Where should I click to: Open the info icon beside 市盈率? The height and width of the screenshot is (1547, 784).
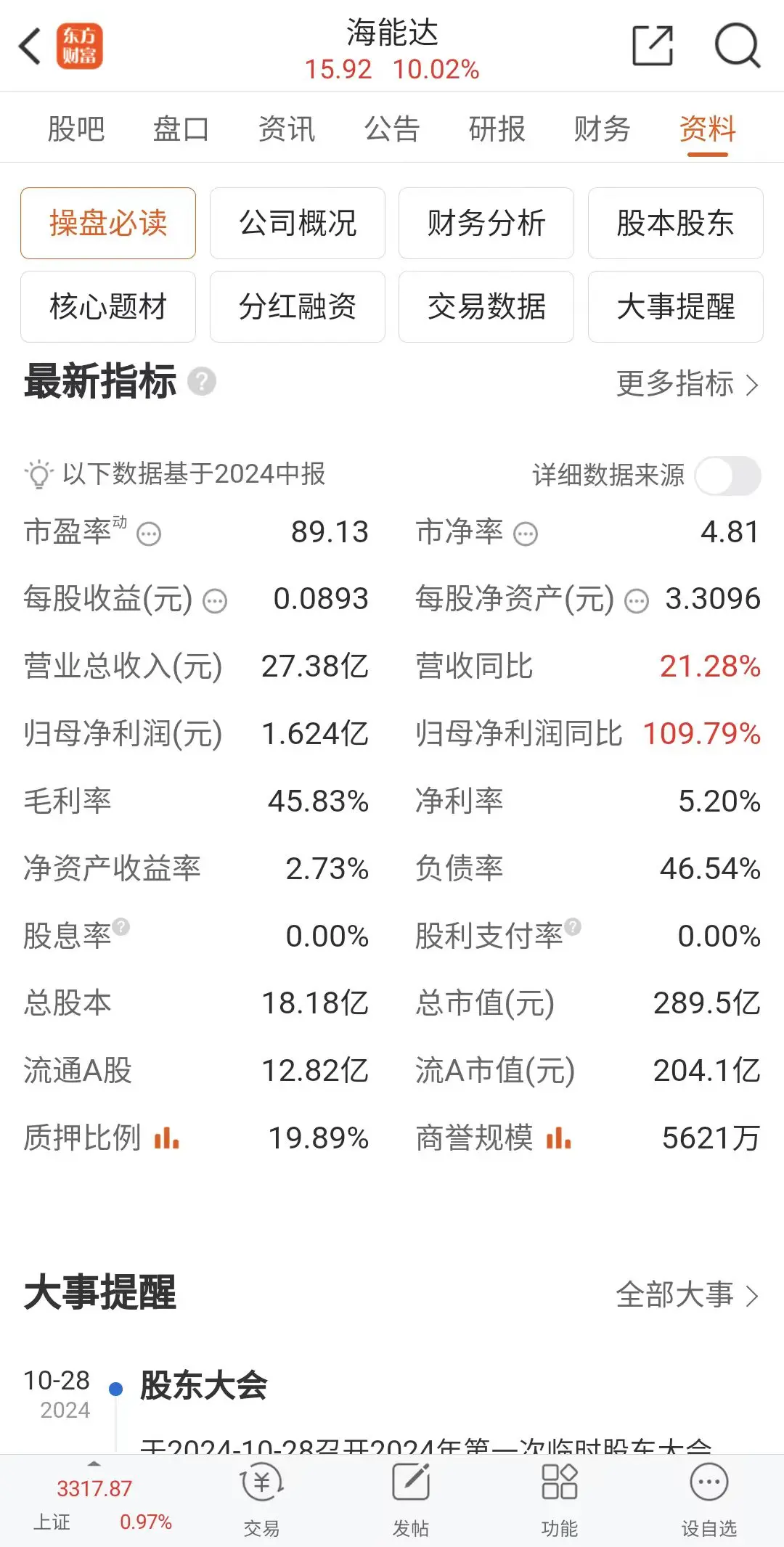(x=149, y=535)
